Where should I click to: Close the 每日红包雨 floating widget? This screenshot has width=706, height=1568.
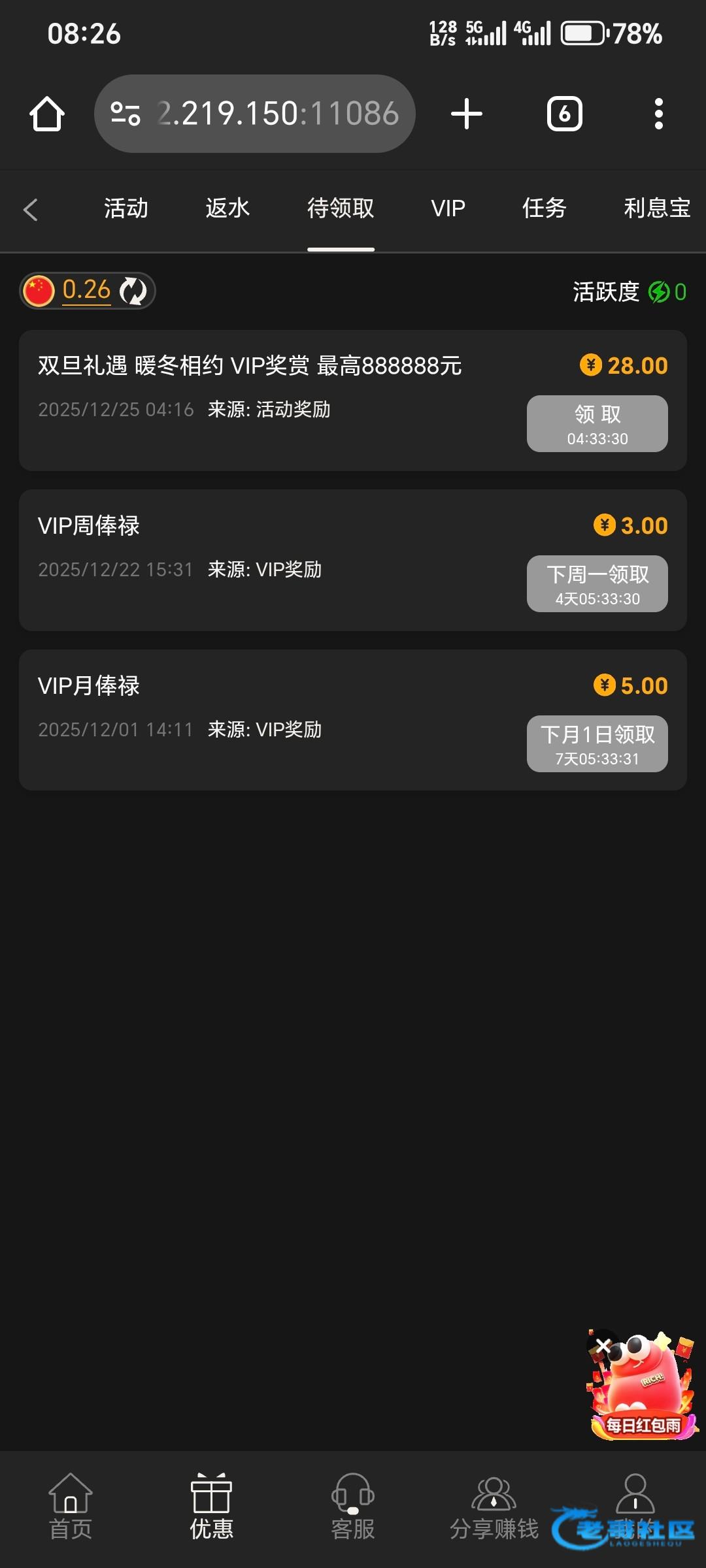pos(603,1345)
